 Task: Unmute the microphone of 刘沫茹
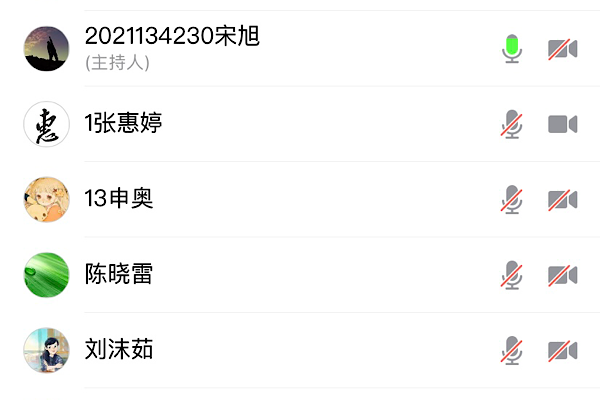[x=512, y=350]
